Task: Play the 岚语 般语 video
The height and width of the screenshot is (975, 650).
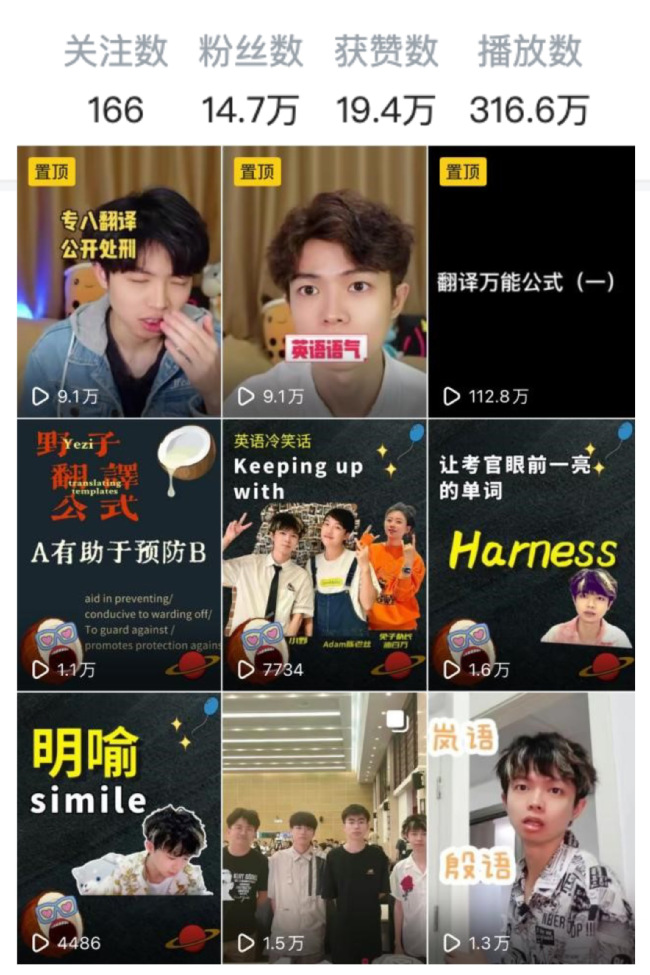Action: pyautogui.click(x=531, y=828)
